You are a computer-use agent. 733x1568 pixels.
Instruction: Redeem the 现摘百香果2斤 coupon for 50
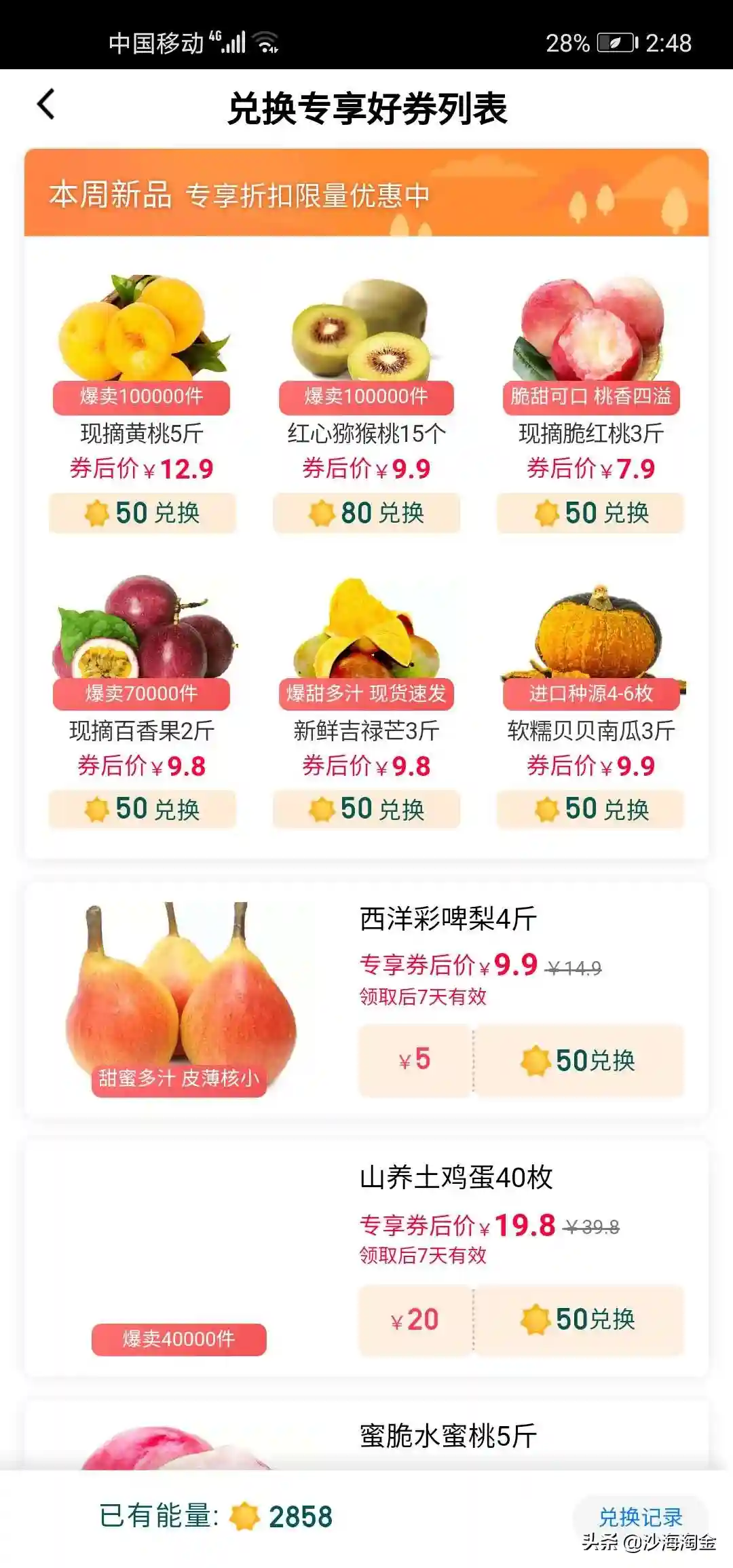click(x=143, y=809)
